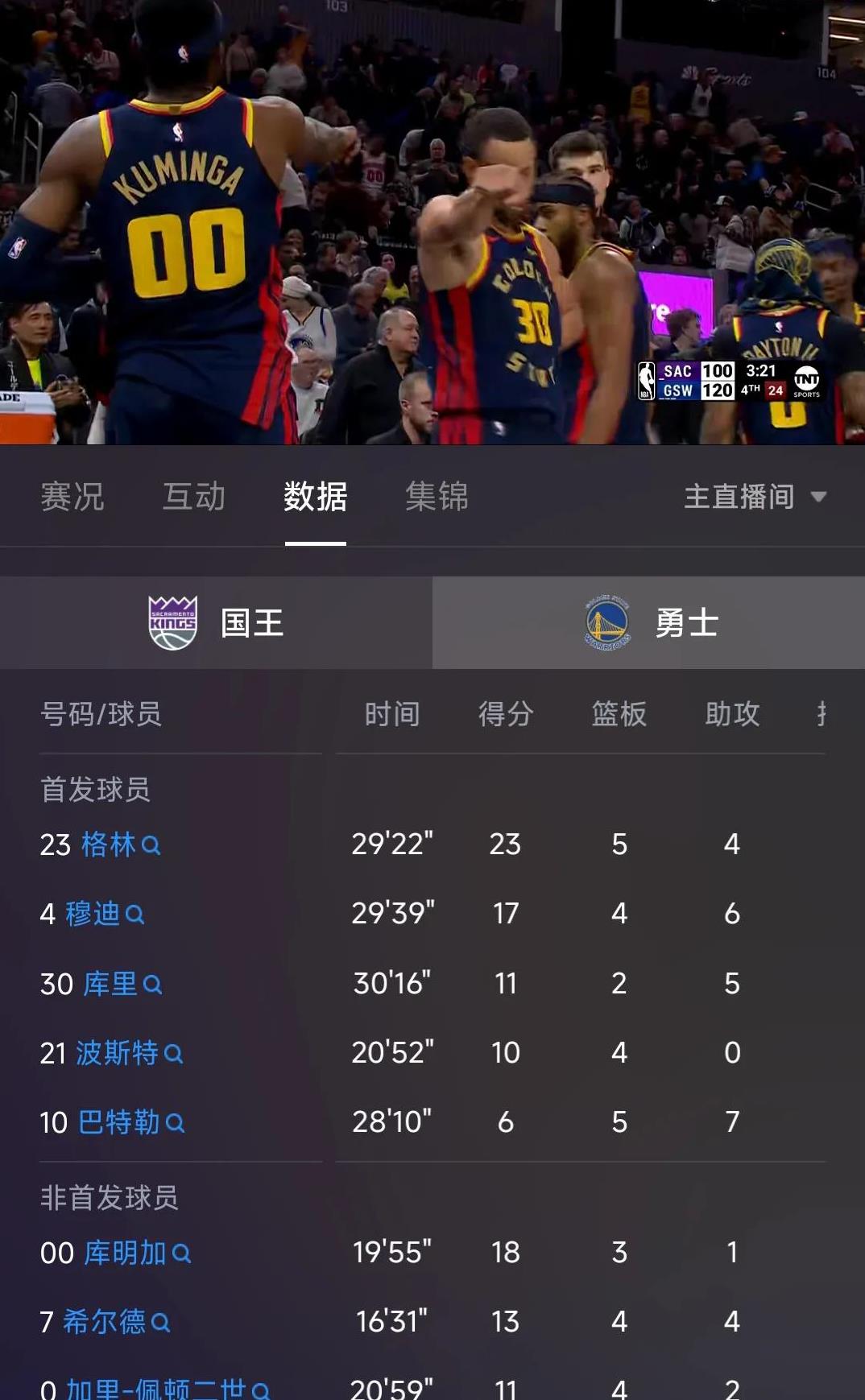
Task: Select the 集锦 highlights tab
Action: point(437,497)
